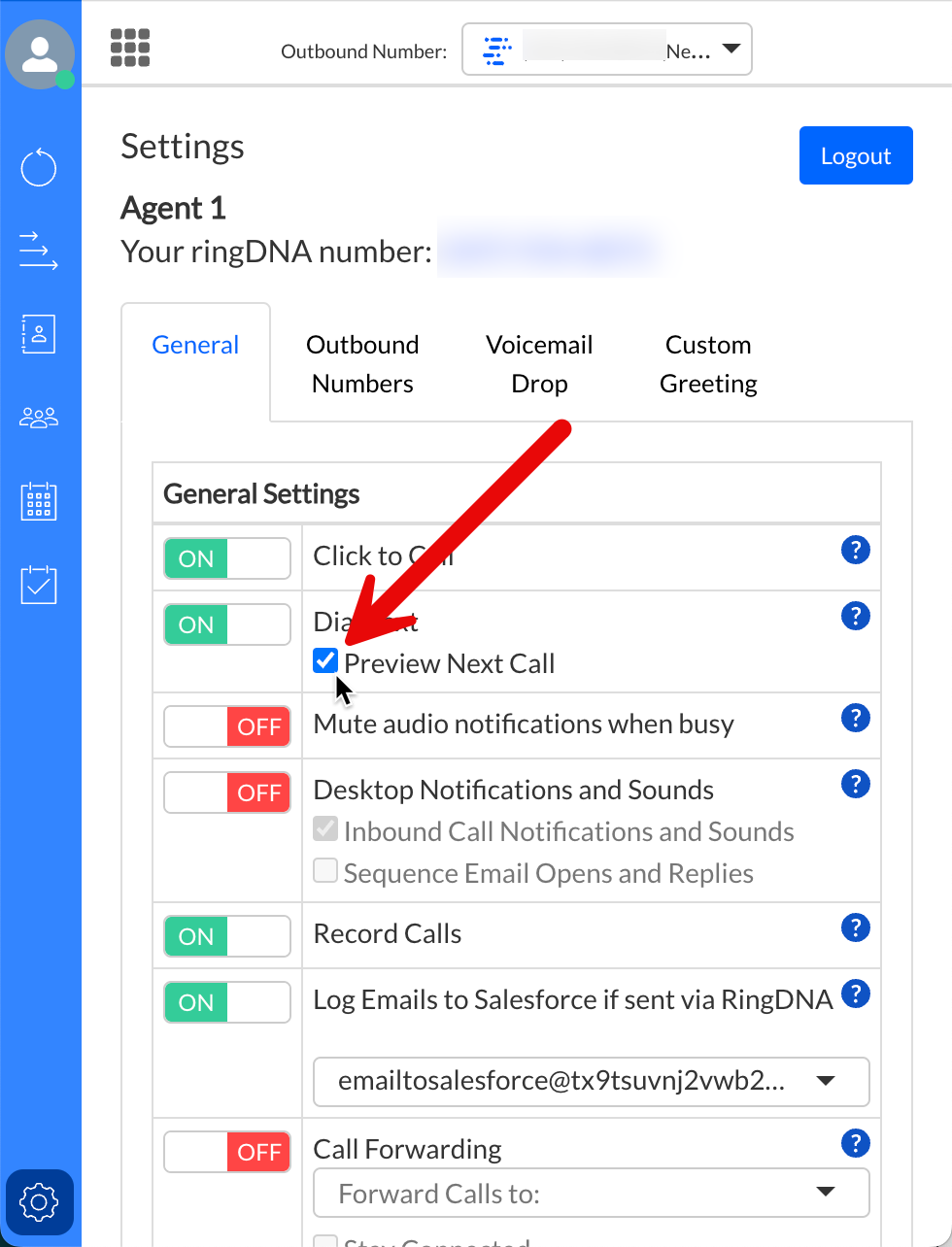Enable the Call Forwarding toggle
This screenshot has width=952, height=1247.
(x=227, y=1152)
